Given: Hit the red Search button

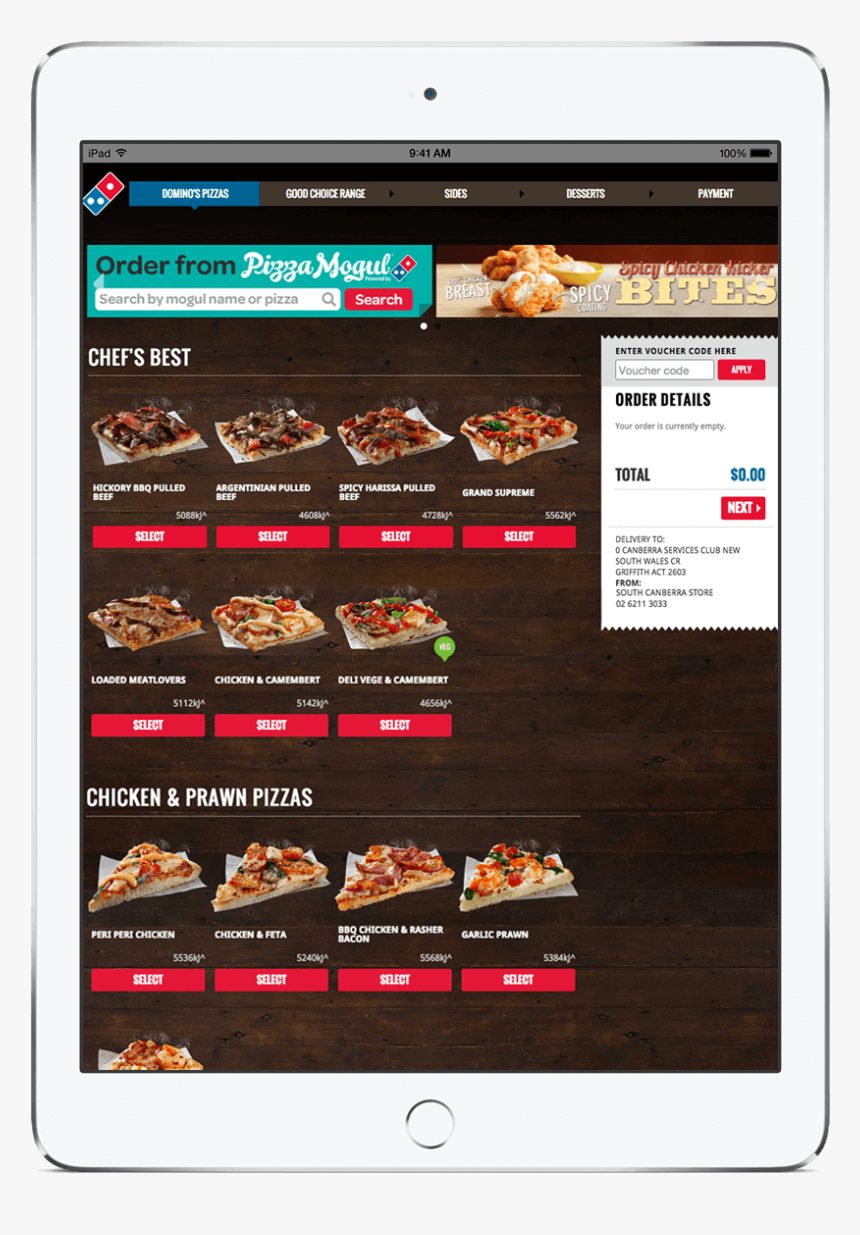Looking at the screenshot, I should (x=378, y=299).
